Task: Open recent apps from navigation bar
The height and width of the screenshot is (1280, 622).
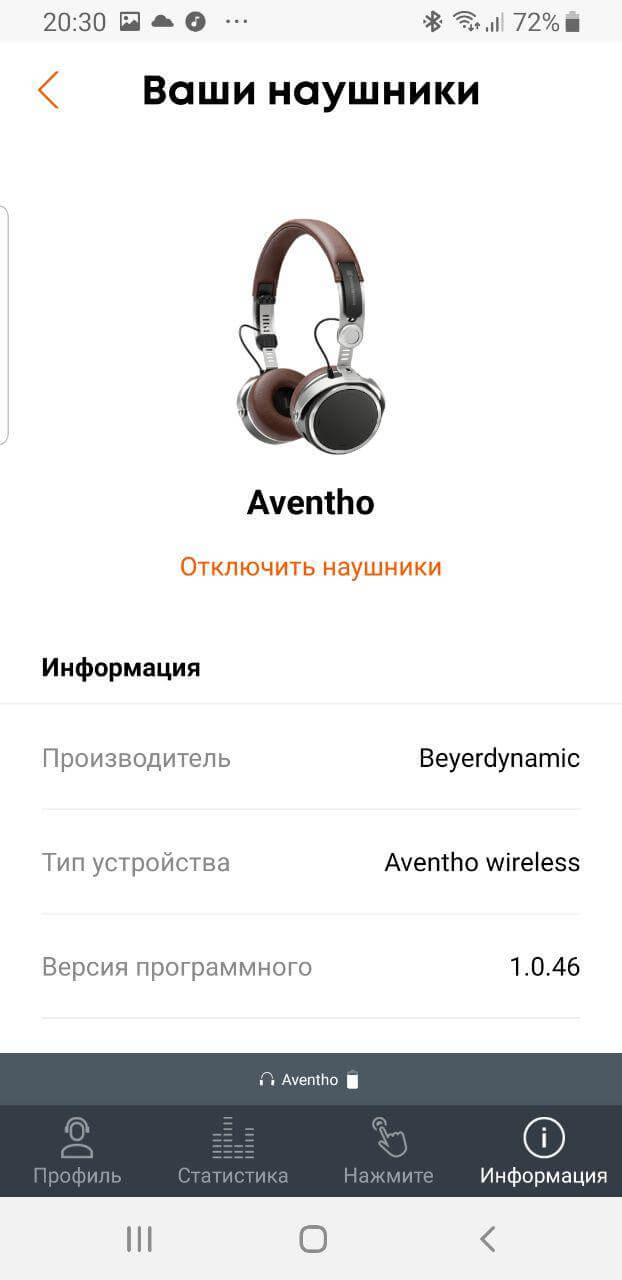Action: (x=139, y=1239)
